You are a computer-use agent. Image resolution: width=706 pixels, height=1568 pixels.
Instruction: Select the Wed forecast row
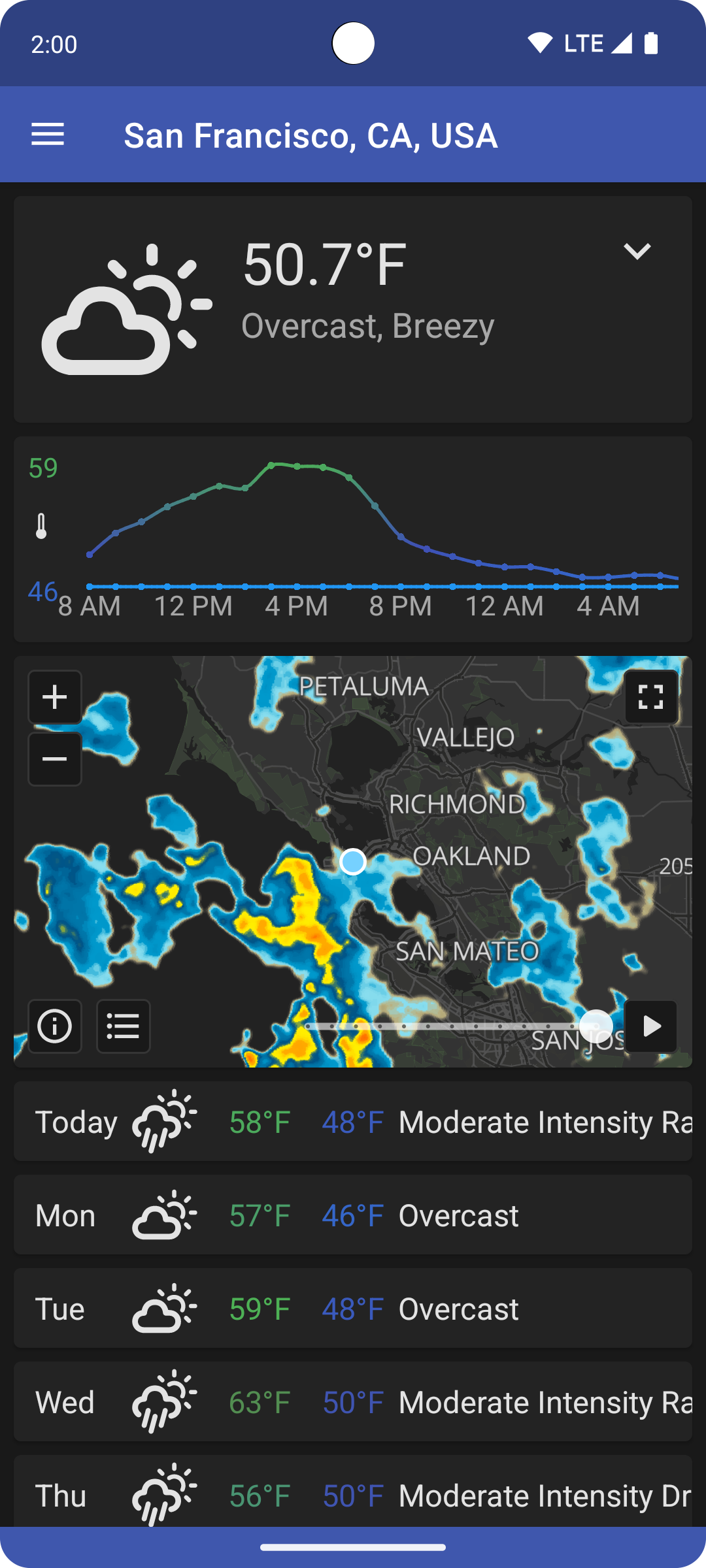pyautogui.click(x=353, y=1402)
